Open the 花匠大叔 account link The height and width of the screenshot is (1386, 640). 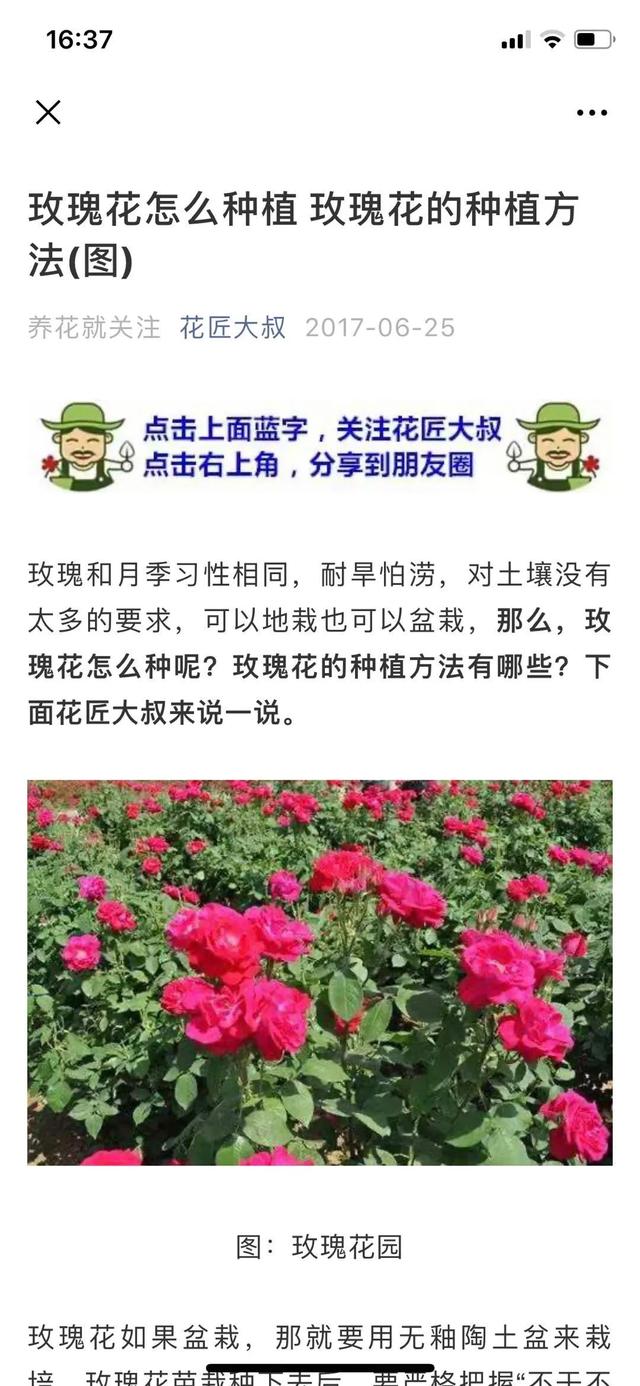coord(233,327)
